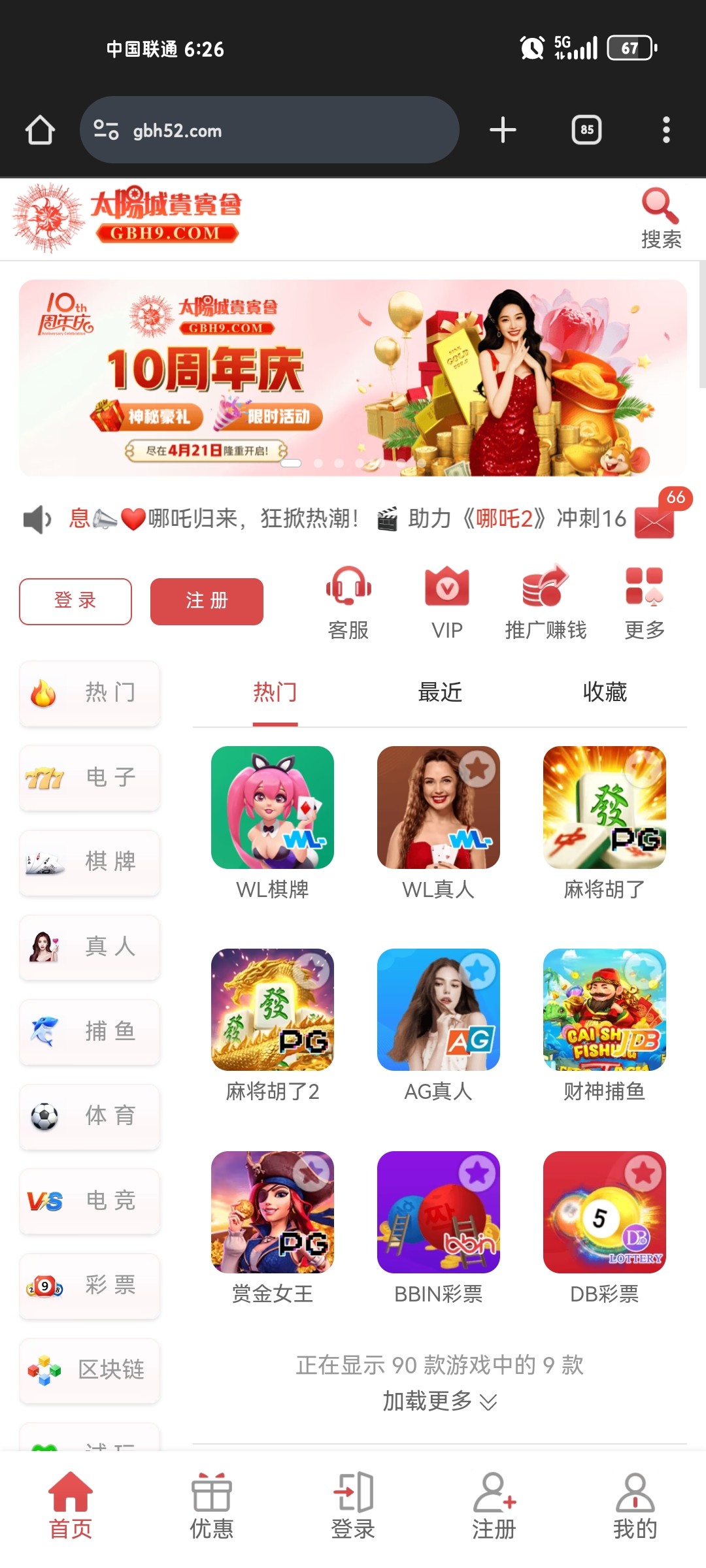
Task: Open the 10周年庆 banner
Action: coord(353,378)
